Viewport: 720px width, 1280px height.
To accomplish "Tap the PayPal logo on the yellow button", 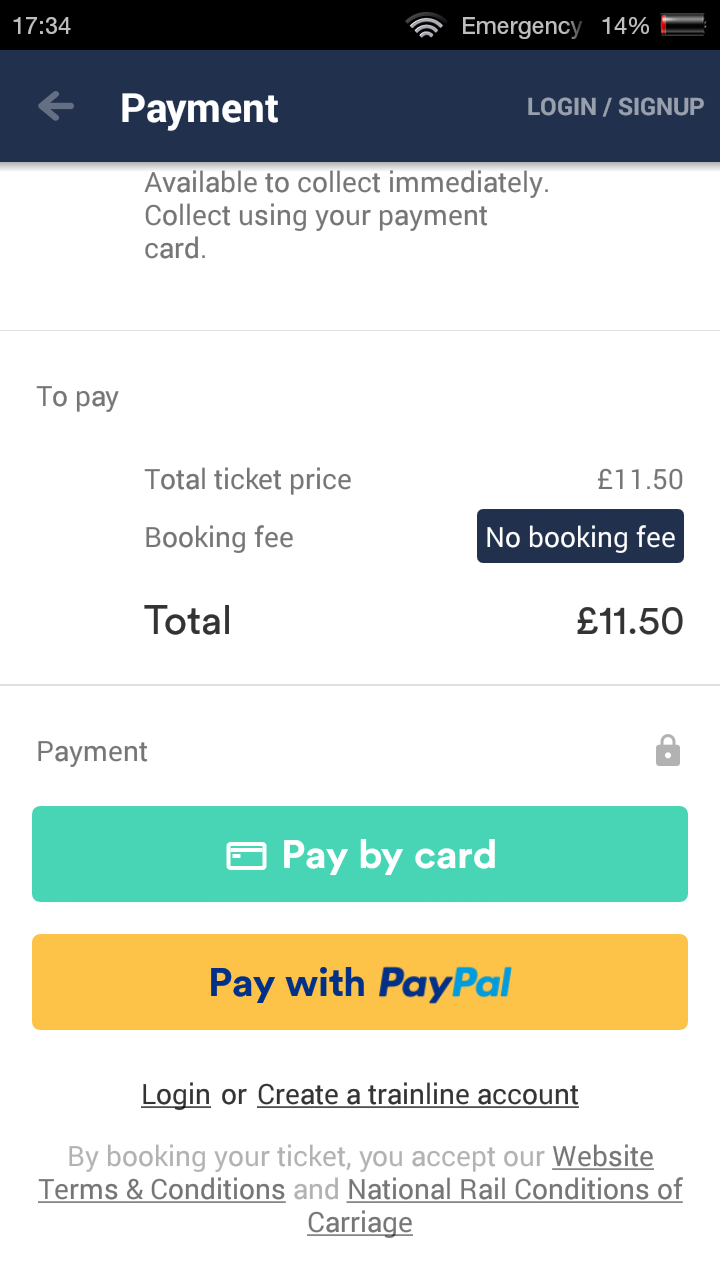I will (x=444, y=982).
